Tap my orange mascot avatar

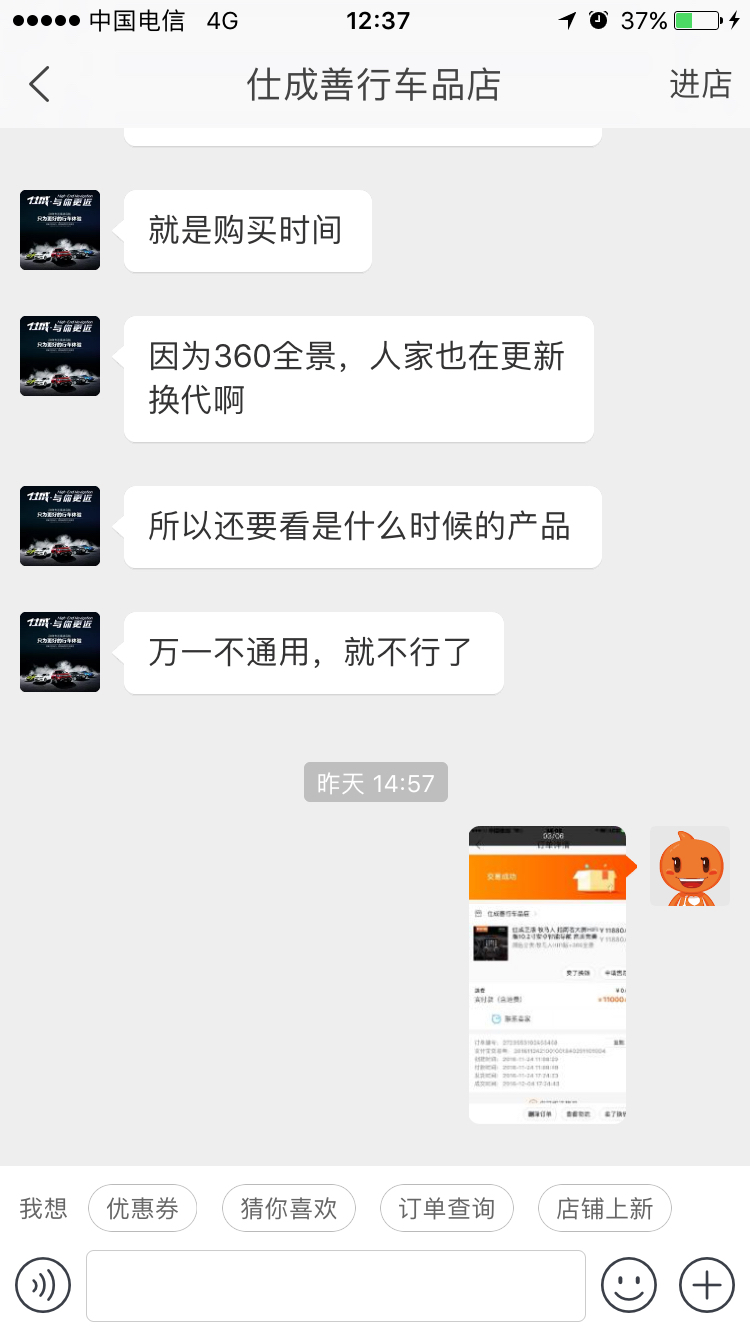pyautogui.click(x=690, y=866)
